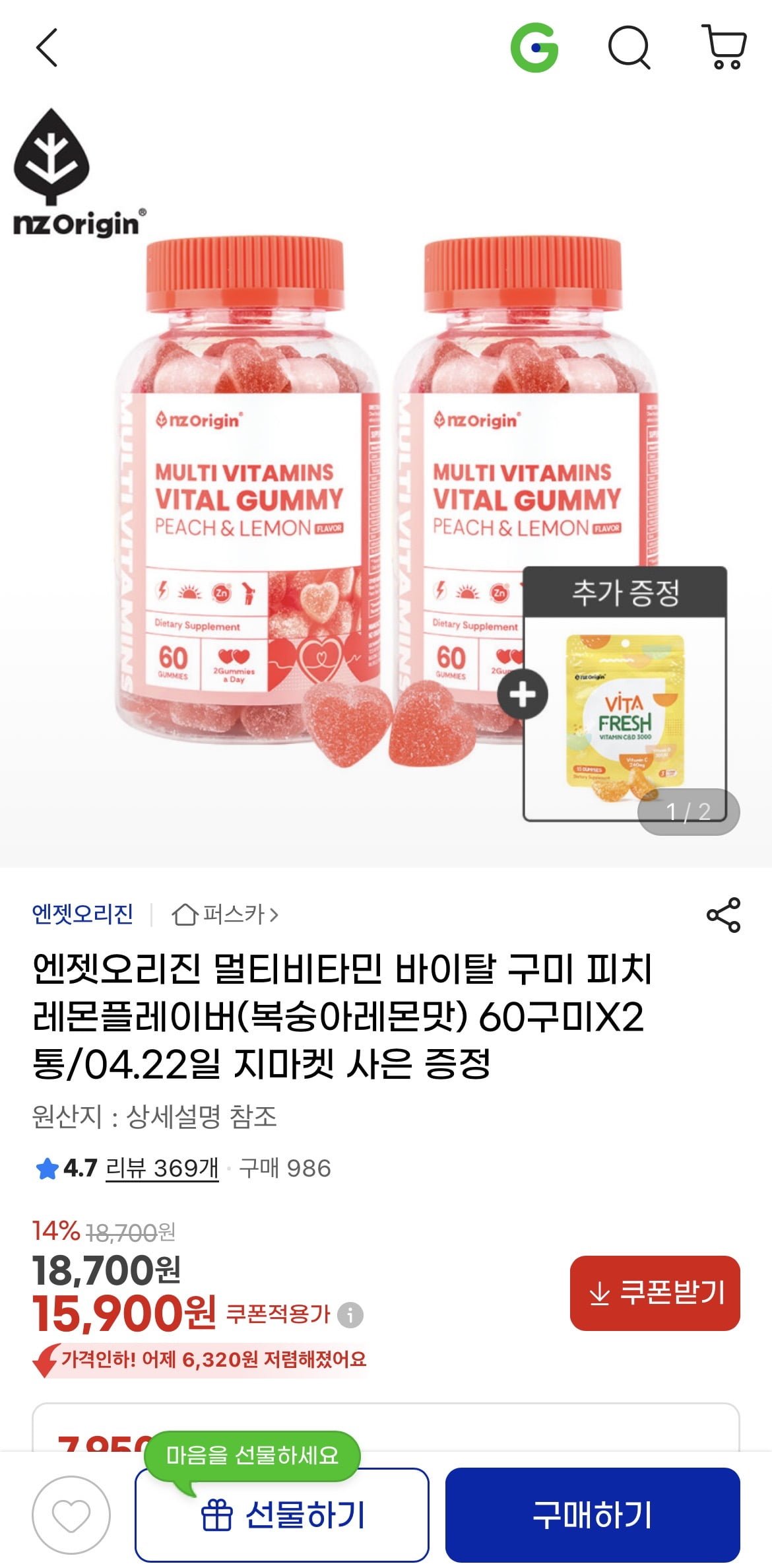Image resolution: width=772 pixels, height=1568 pixels.
Task: Open the Gmarket home logo
Action: click(534, 48)
